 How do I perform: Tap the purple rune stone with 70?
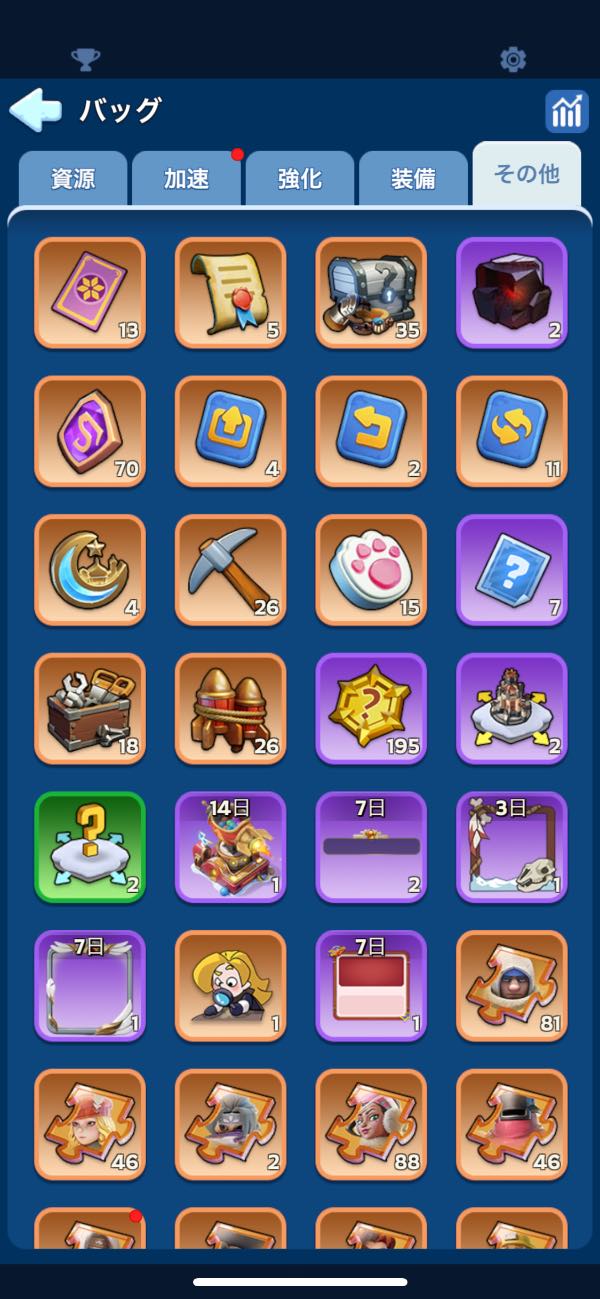(90, 431)
